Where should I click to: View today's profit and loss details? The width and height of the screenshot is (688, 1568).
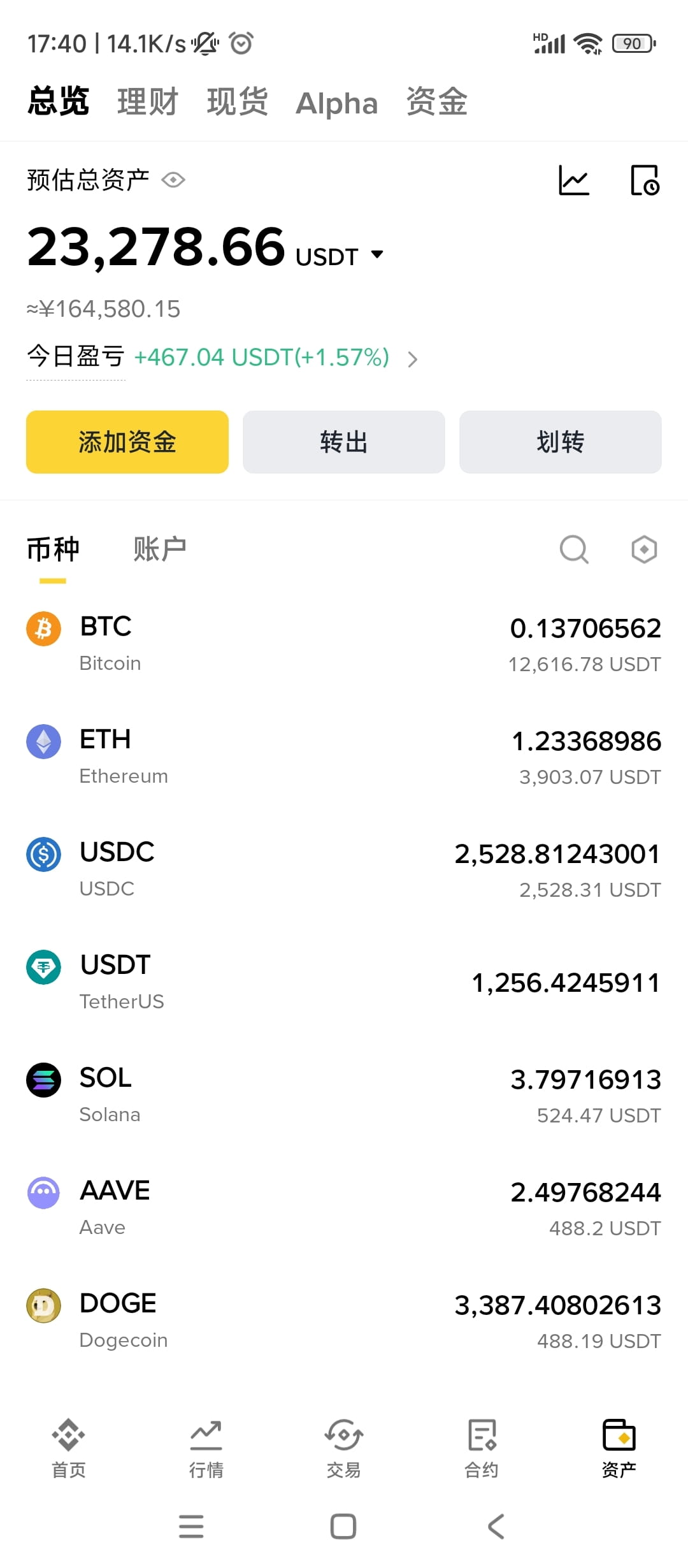(x=412, y=359)
